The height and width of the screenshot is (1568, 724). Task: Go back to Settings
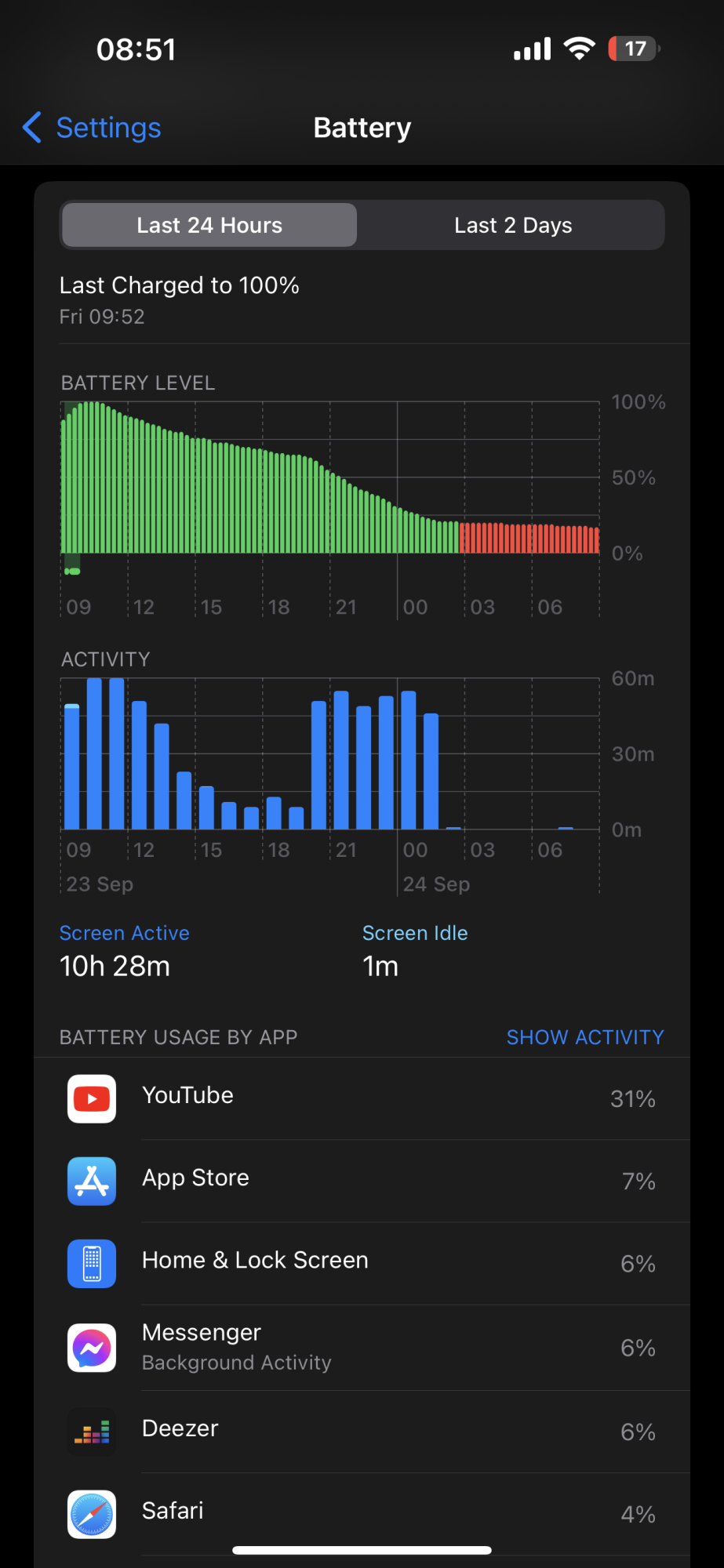(x=93, y=128)
